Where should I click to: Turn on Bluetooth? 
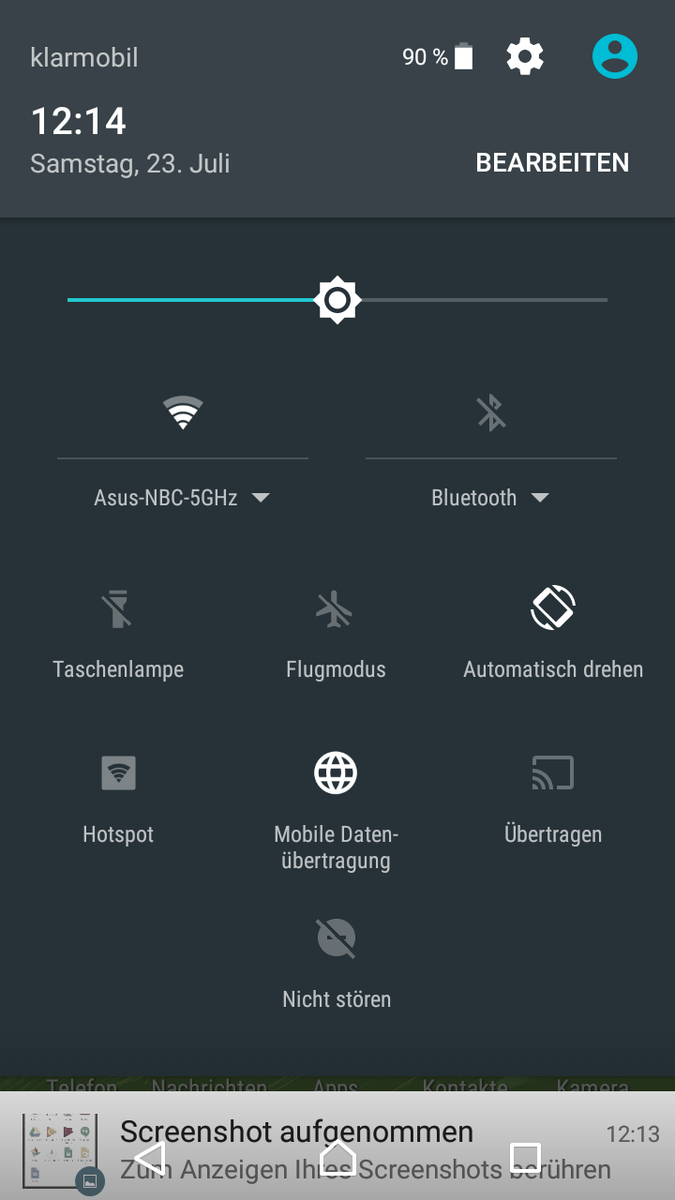point(491,412)
